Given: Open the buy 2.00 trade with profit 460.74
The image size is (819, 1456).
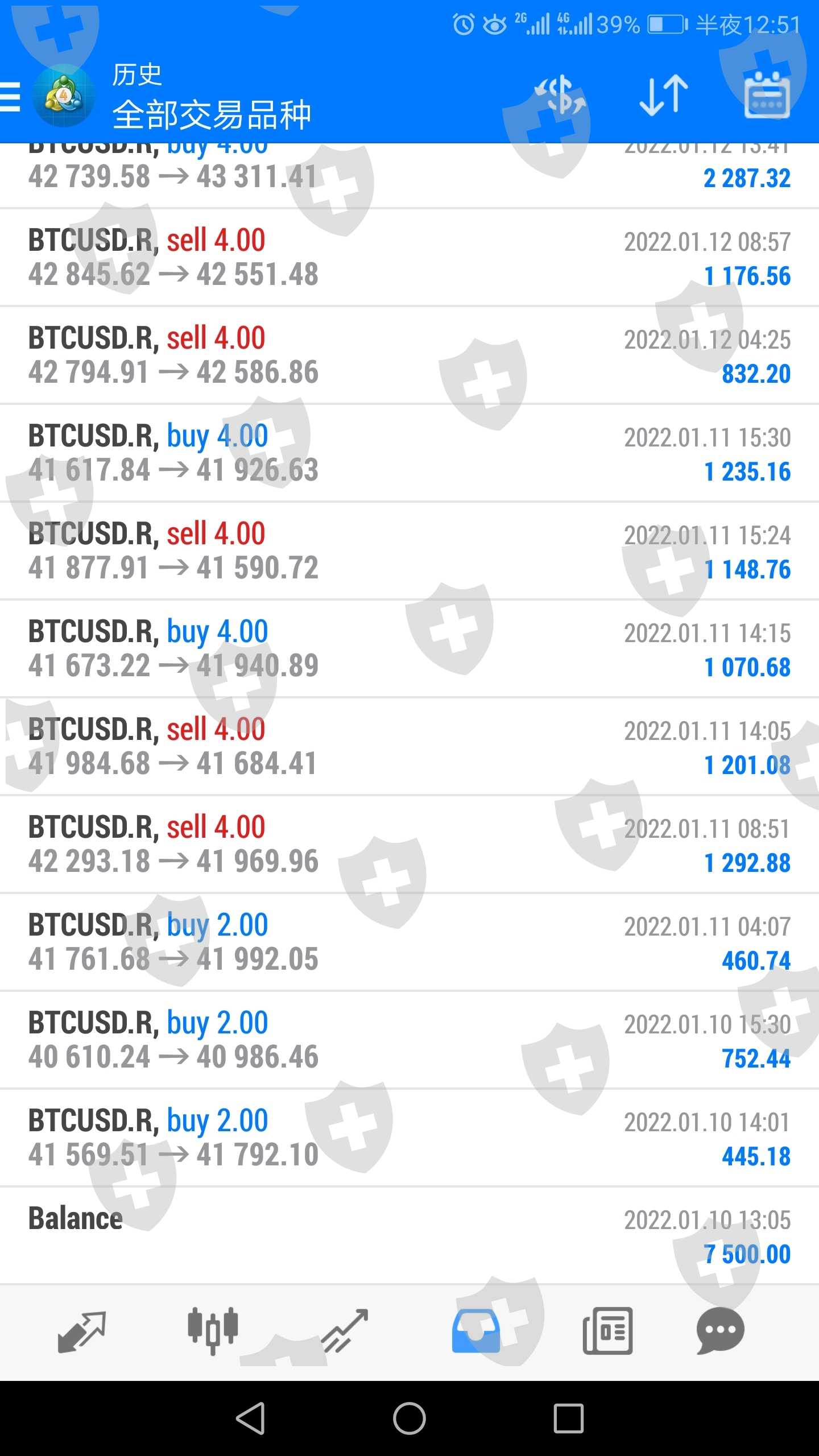Looking at the screenshot, I should (409, 942).
